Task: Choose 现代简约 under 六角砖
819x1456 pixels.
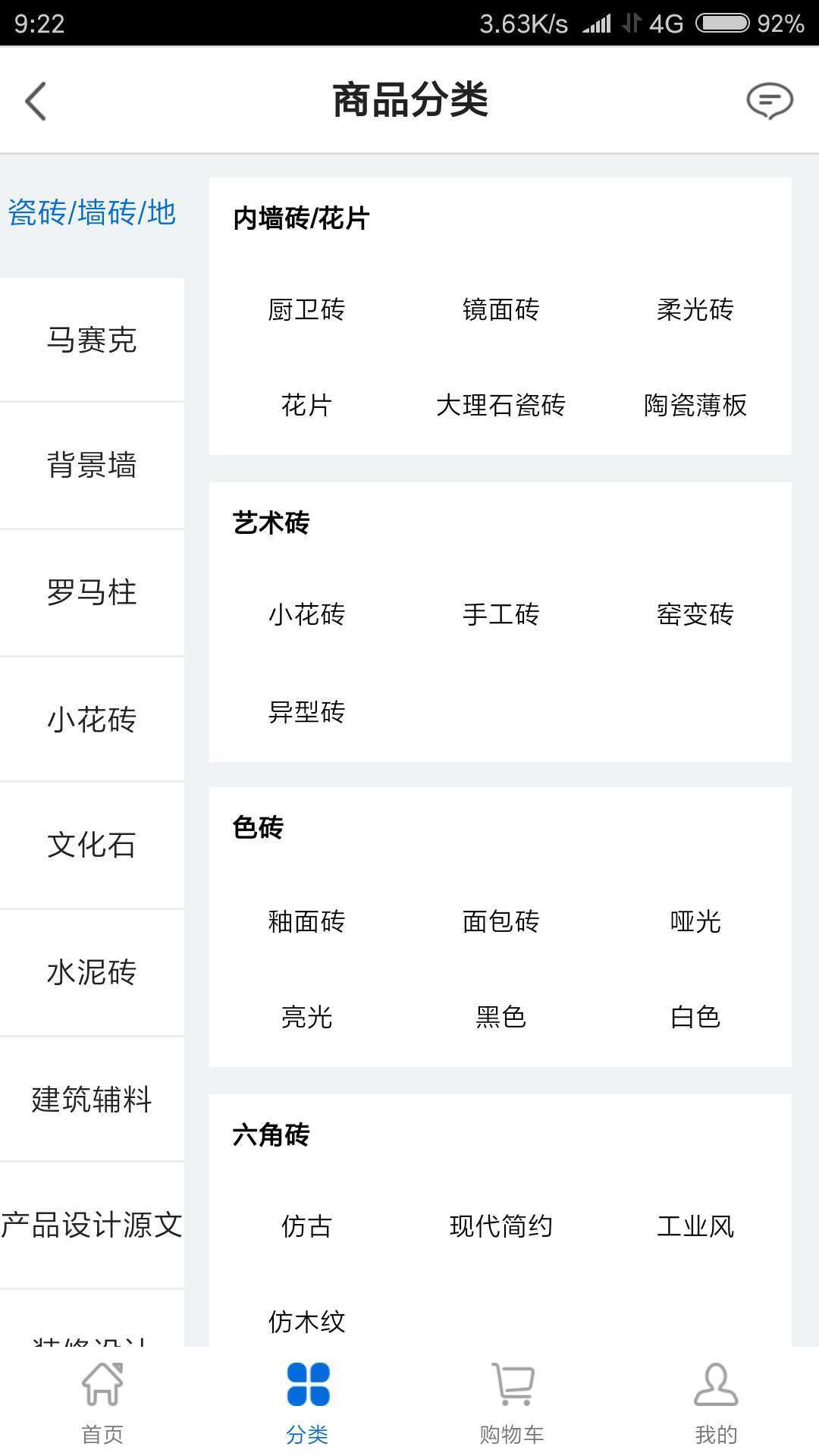Action: point(500,1226)
